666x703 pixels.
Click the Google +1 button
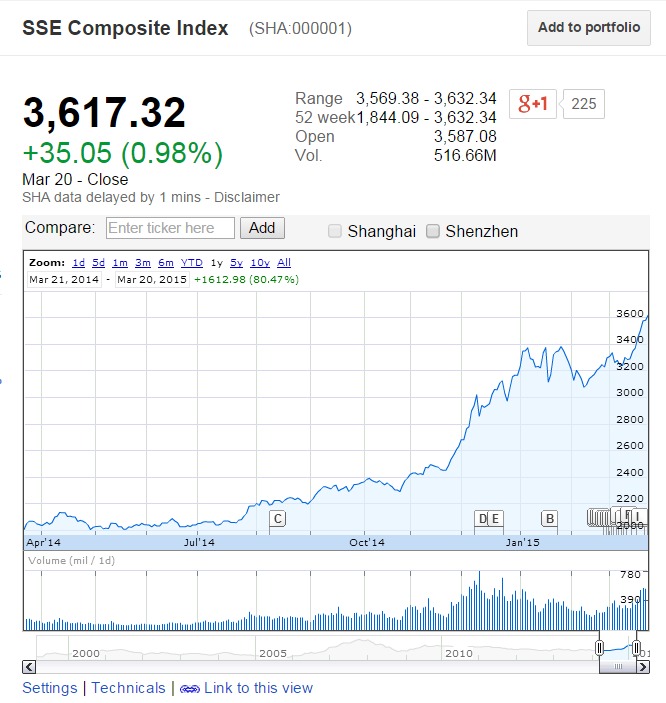click(x=532, y=103)
